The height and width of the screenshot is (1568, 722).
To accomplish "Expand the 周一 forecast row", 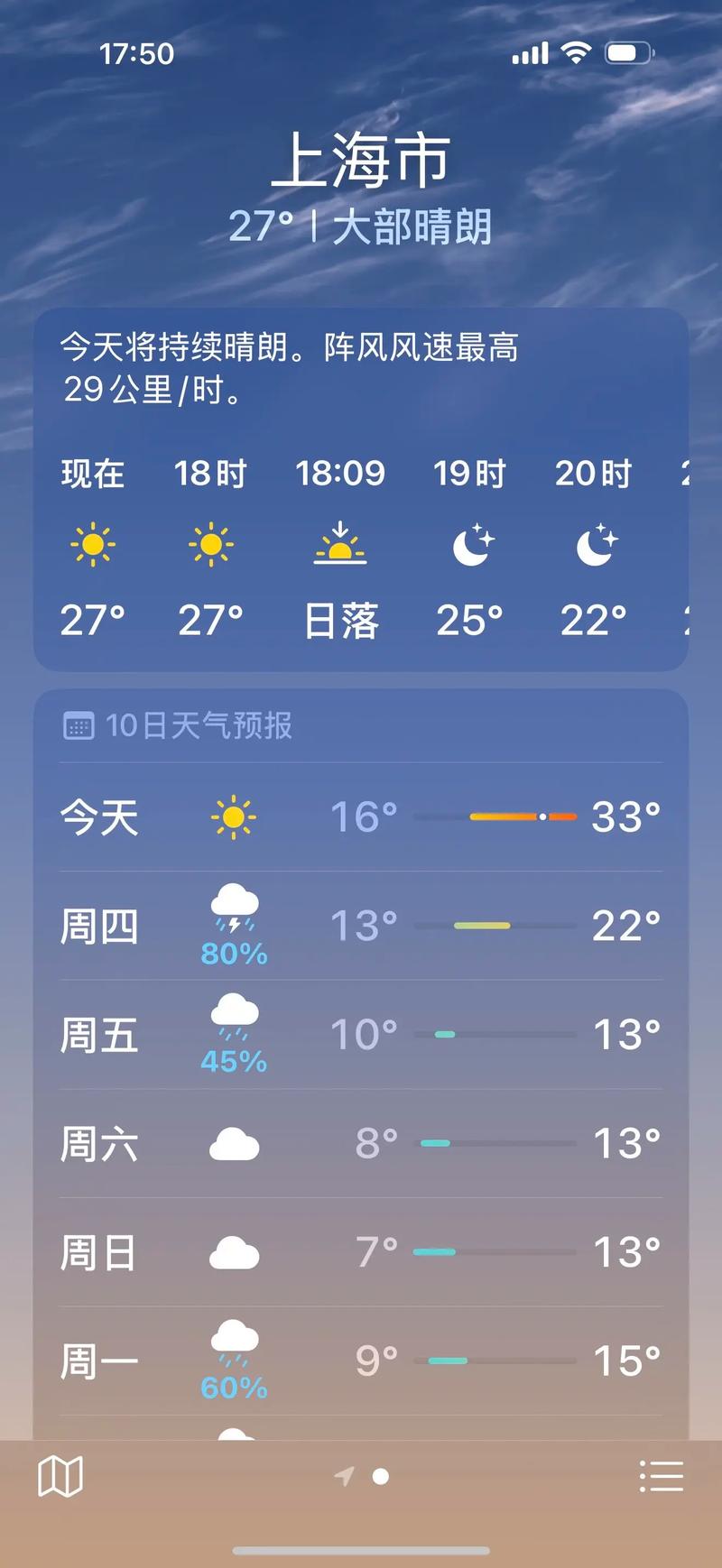I will pyautogui.click(x=361, y=1358).
